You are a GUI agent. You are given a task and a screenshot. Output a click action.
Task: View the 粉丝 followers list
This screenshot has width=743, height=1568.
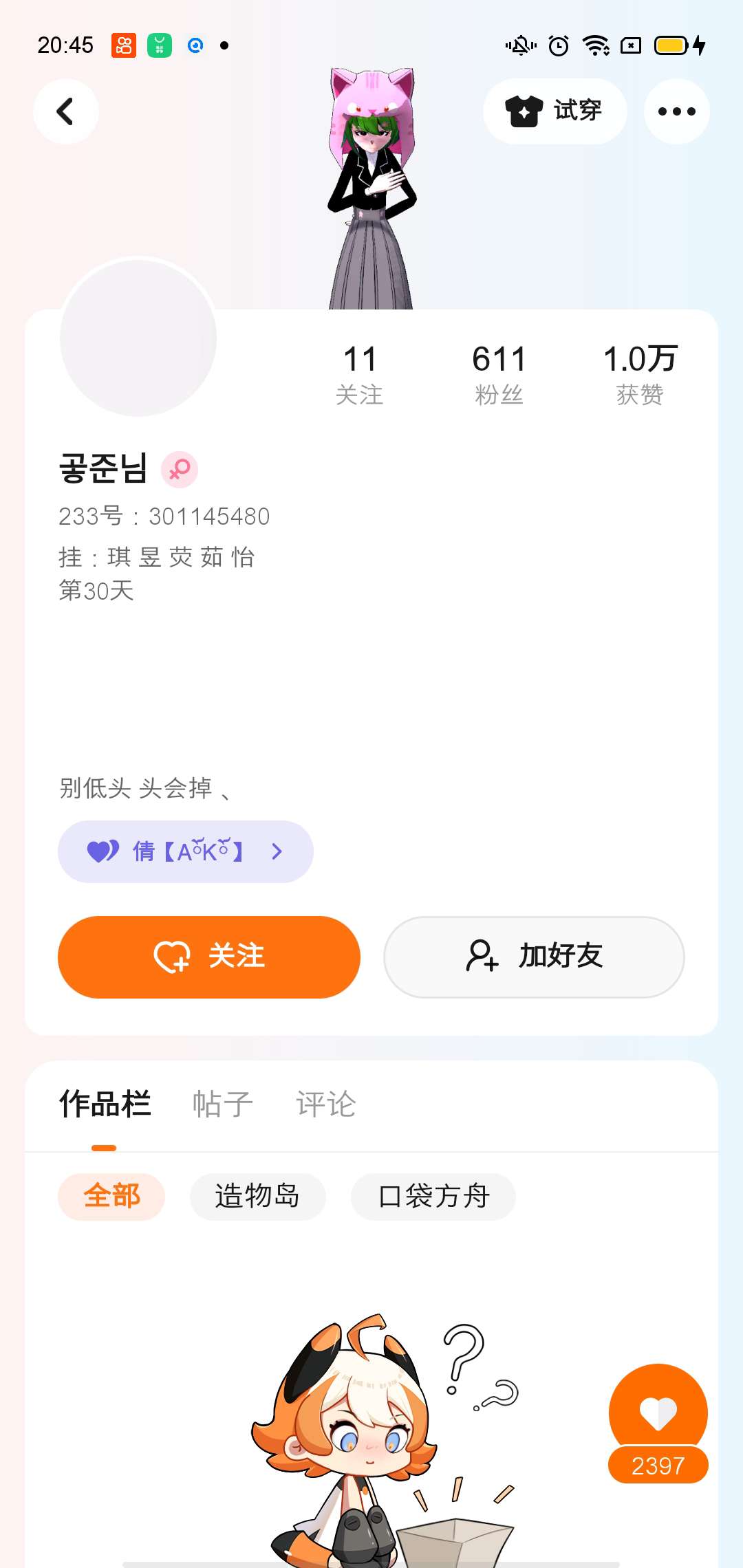coord(499,375)
